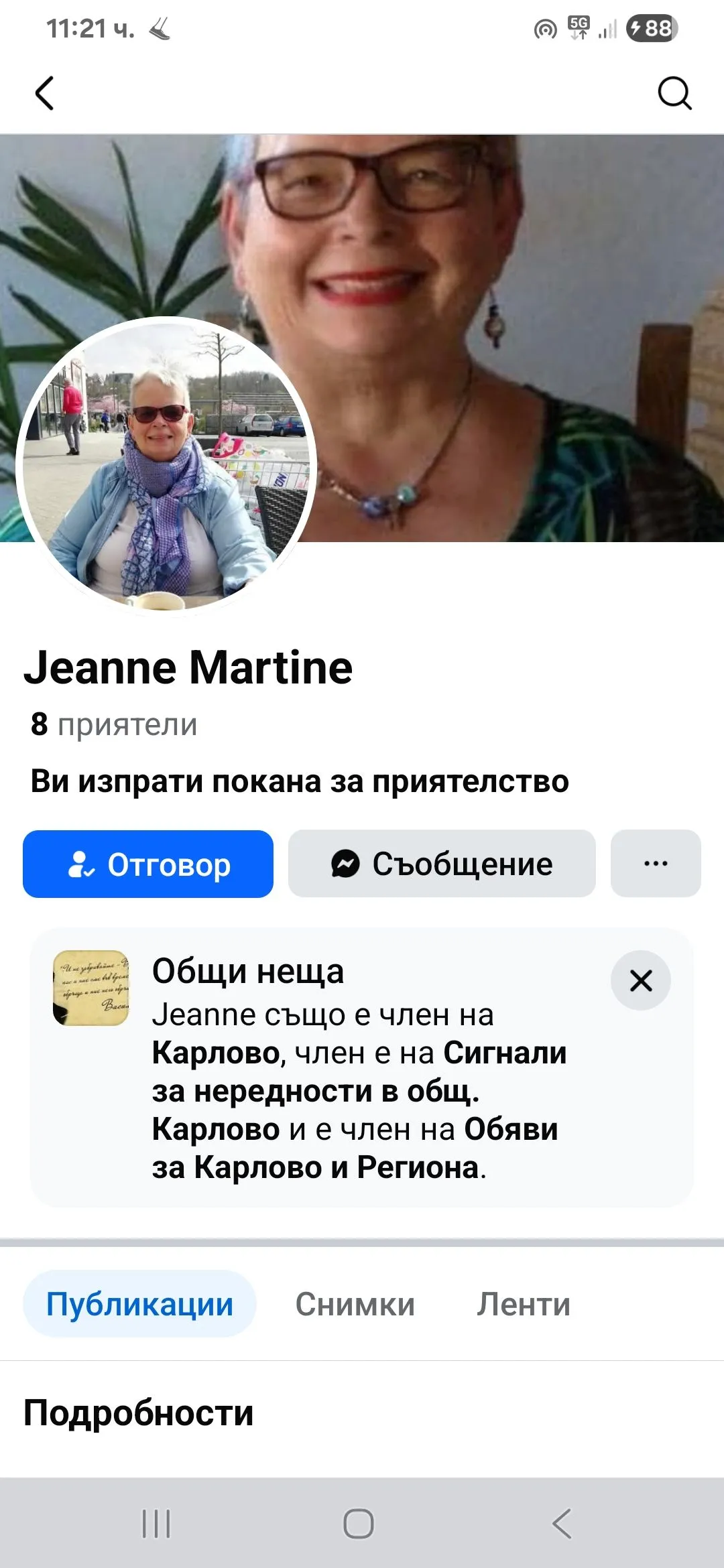Screen dimensions: 724x1568
Task: Tap the blue Отговор button
Action: click(x=148, y=864)
